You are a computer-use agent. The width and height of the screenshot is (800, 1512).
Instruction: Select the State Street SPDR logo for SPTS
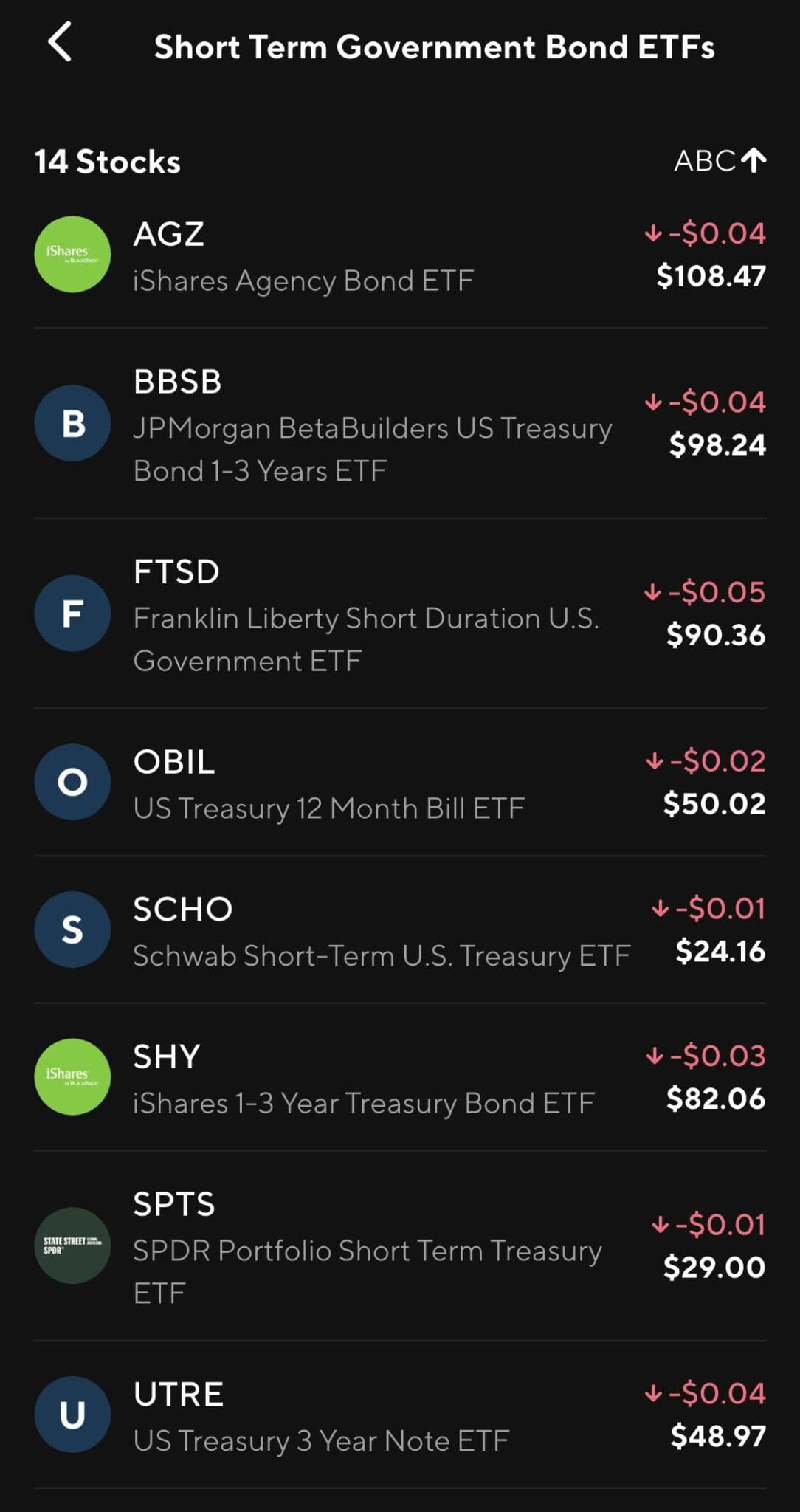point(72,1247)
